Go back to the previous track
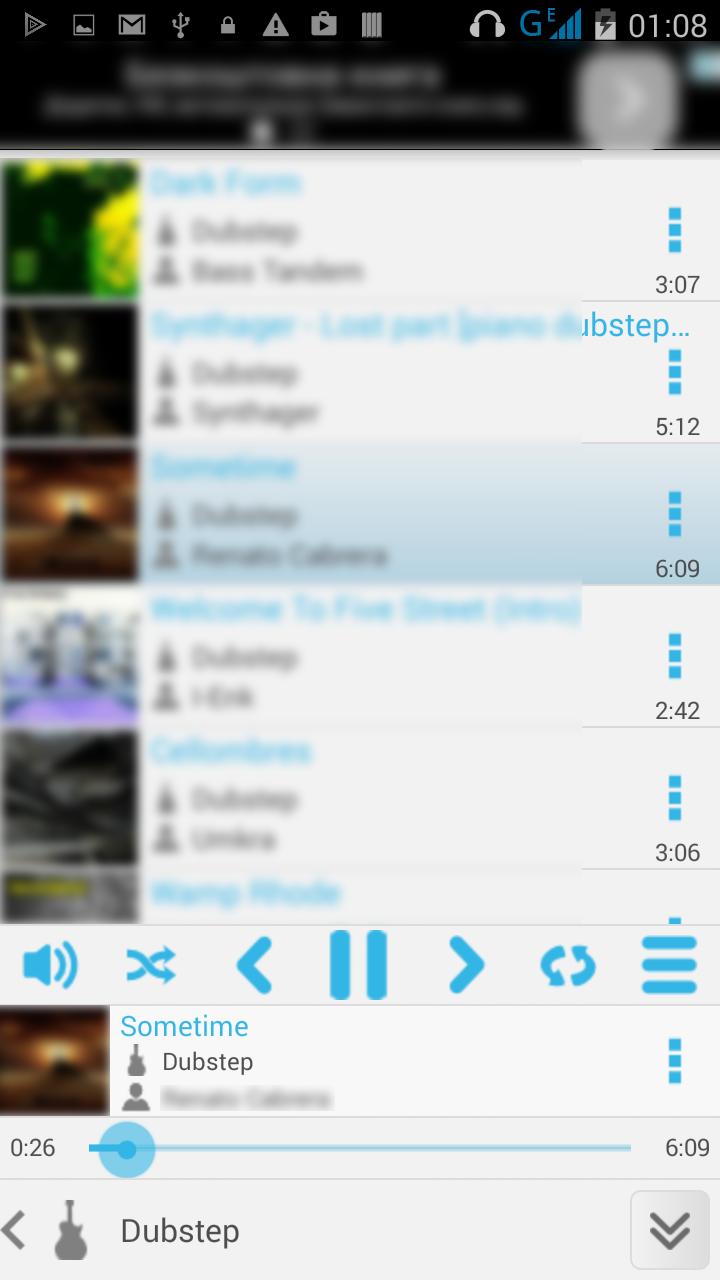 coord(254,965)
